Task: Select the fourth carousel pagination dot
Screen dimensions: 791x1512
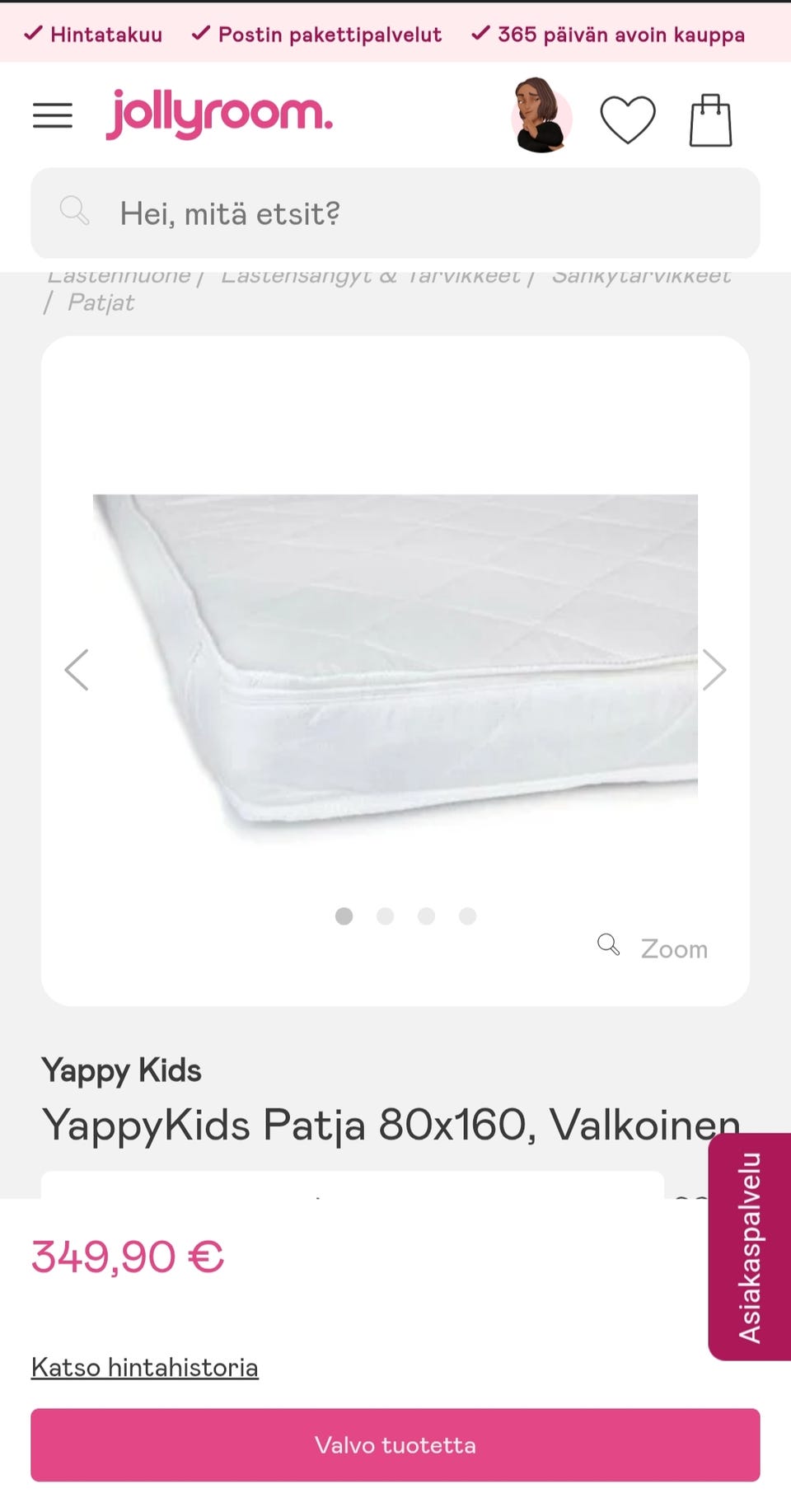Action: [468, 915]
